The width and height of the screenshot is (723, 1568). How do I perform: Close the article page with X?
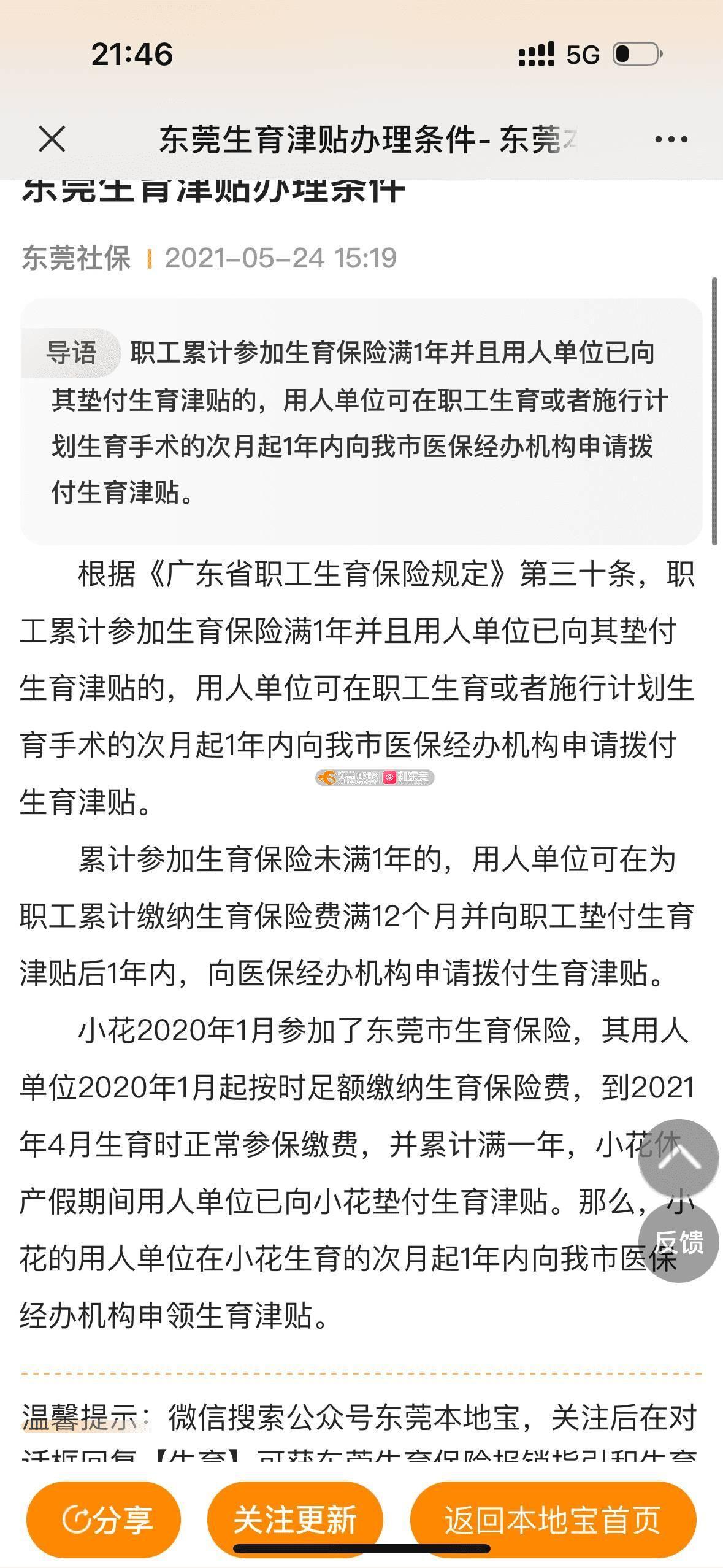coord(52,139)
